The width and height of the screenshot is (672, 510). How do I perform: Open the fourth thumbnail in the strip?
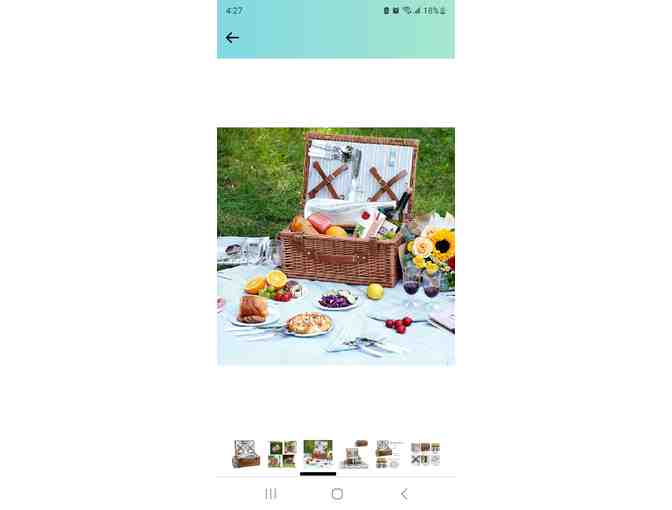tap(354, 455)
